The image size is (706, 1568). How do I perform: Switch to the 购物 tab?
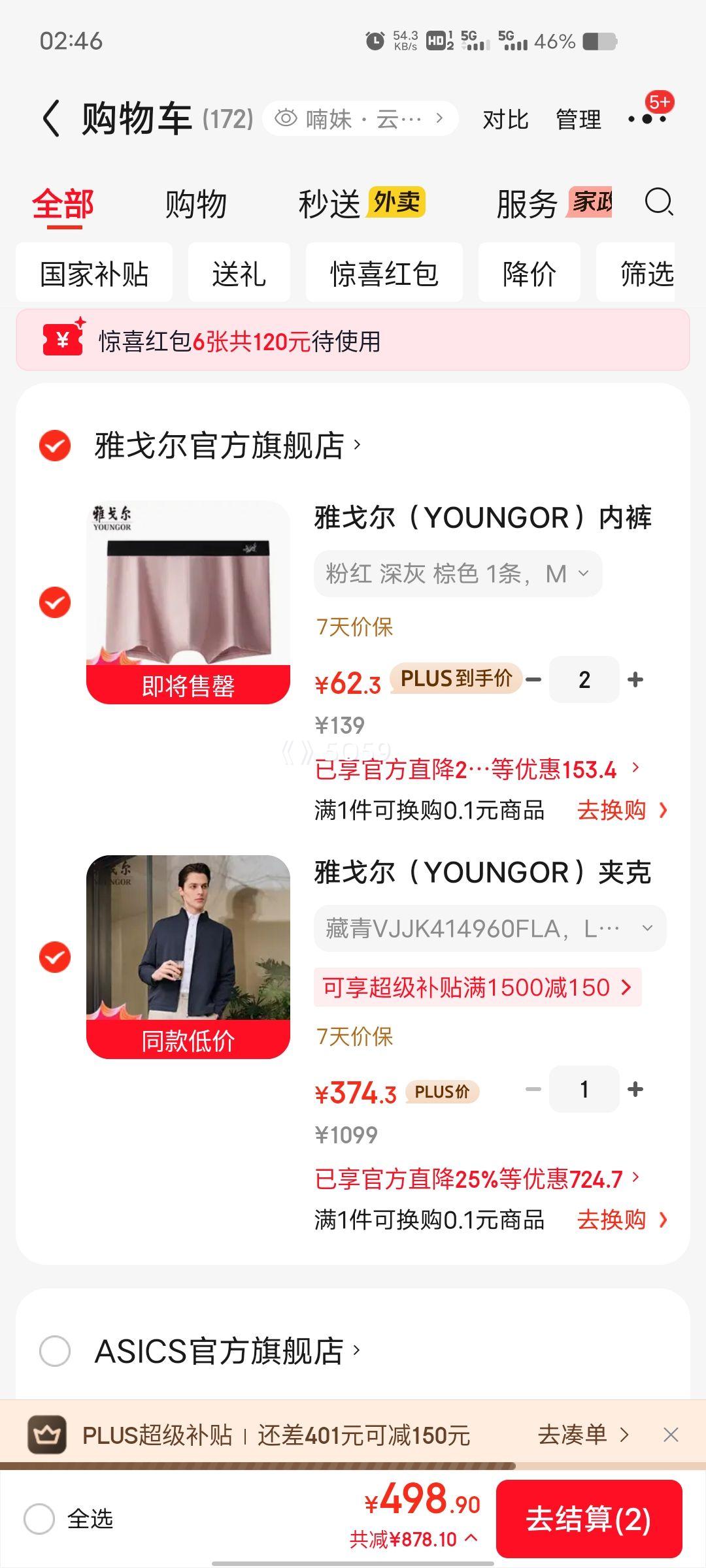tap(195, 204)
